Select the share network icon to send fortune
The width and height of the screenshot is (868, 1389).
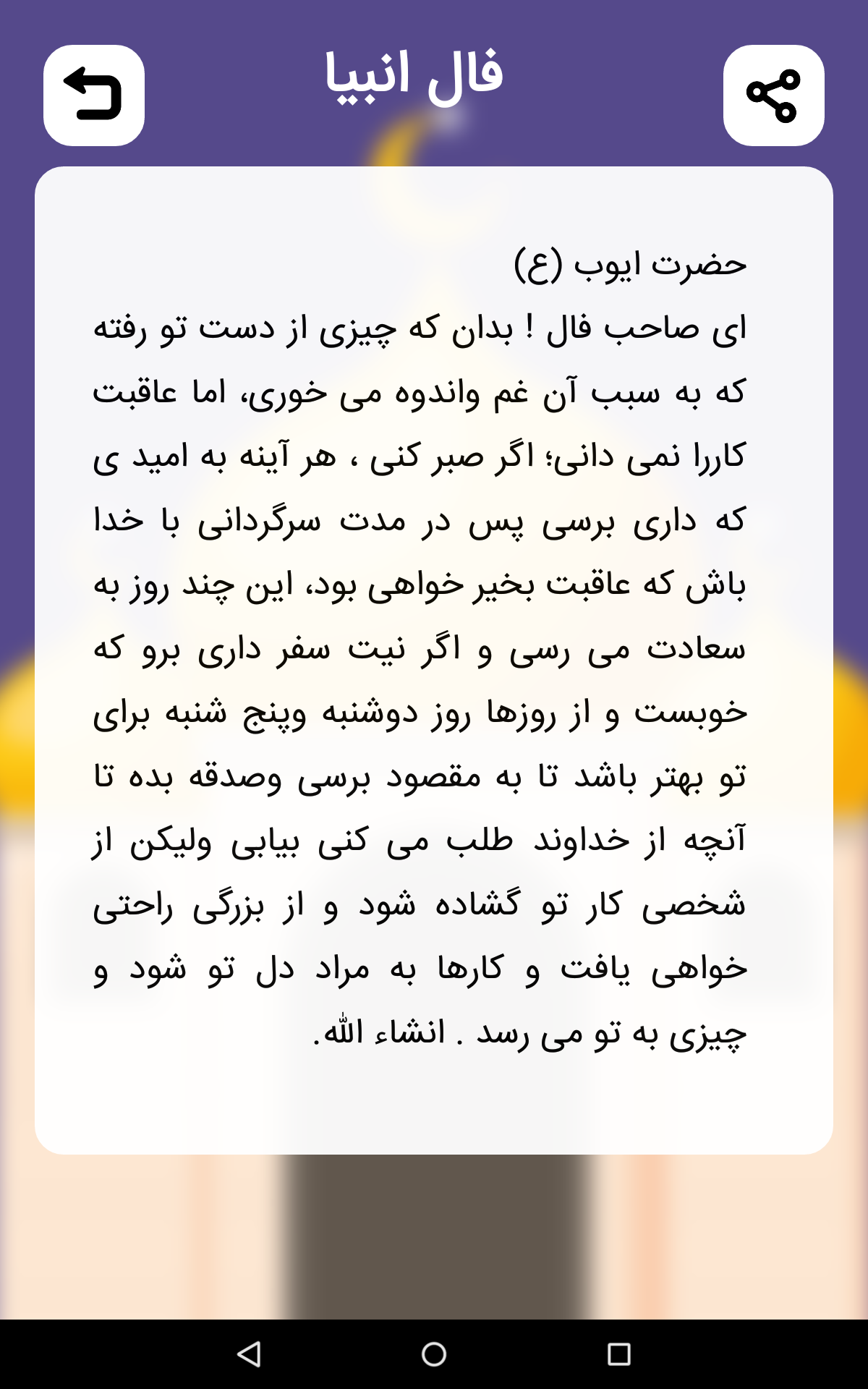(771, 93)
